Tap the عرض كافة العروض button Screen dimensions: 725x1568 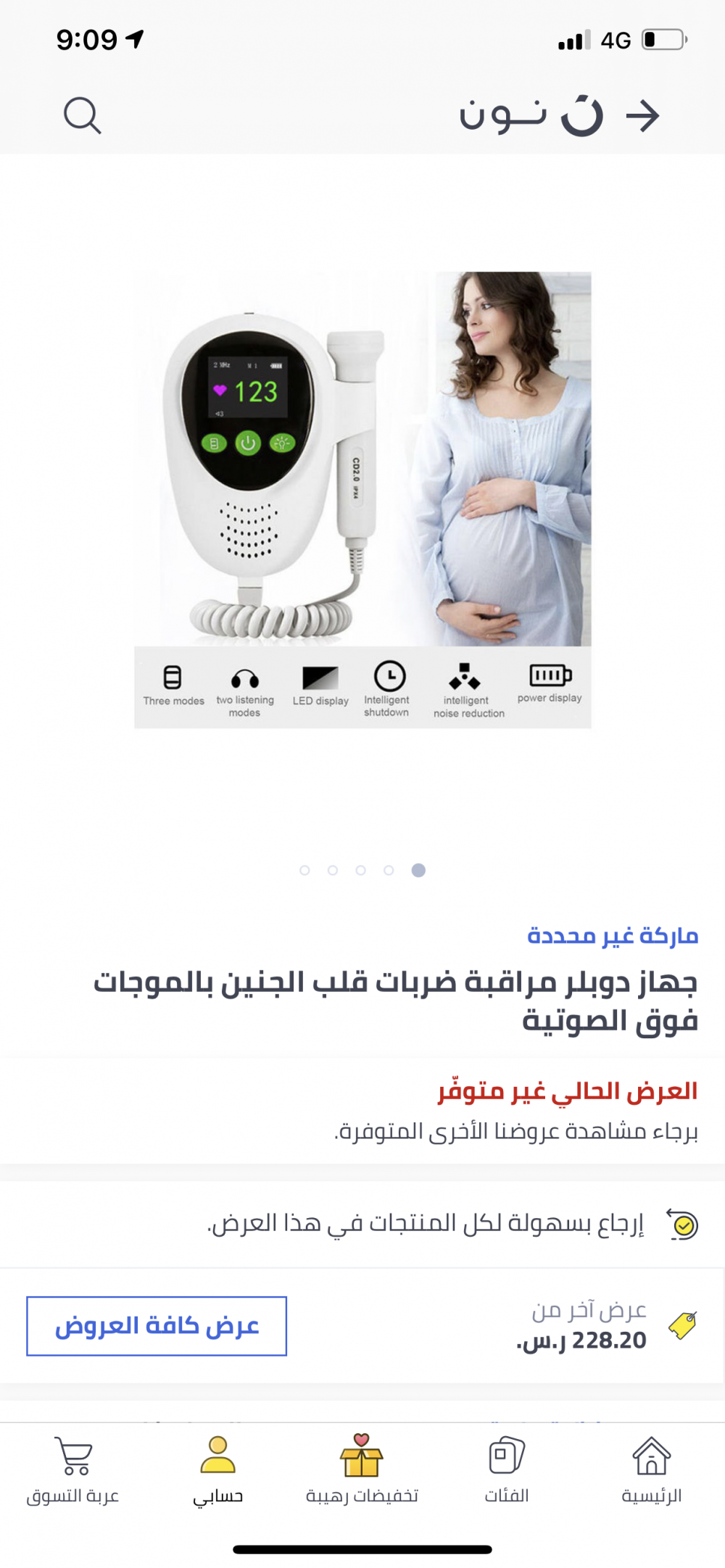[x=157, y=1325]
